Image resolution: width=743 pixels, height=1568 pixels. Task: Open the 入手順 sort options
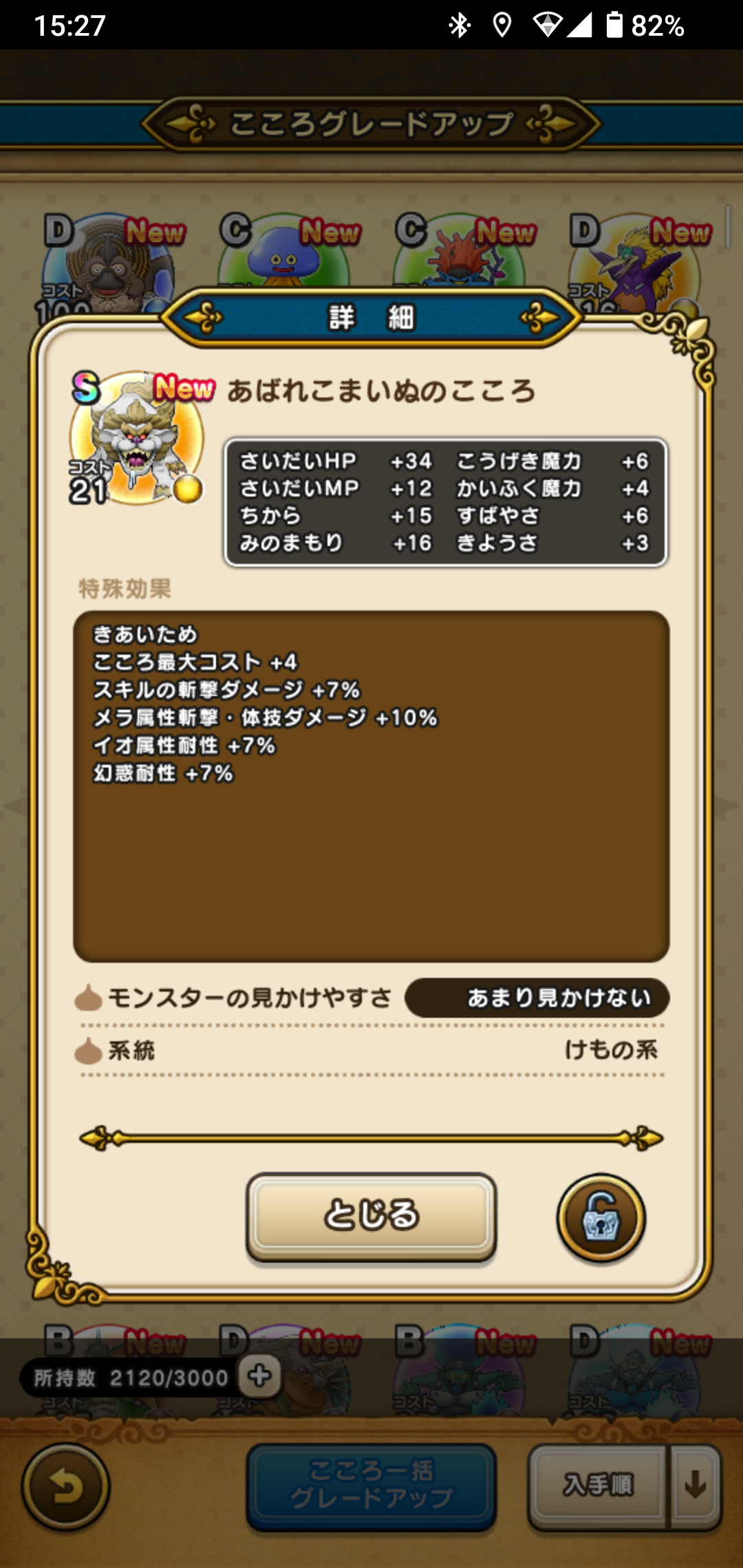coord(598,1485)
